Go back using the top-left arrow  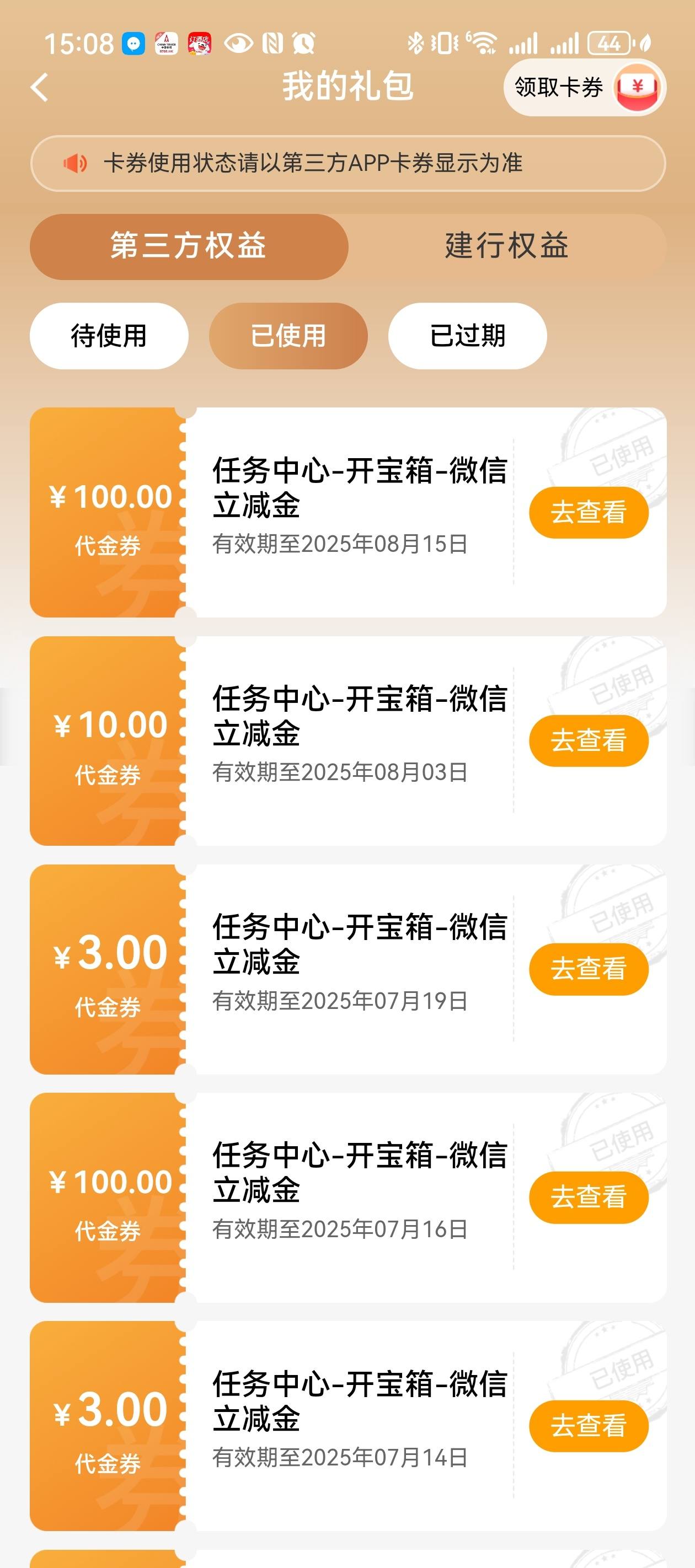tap(40, 87)
